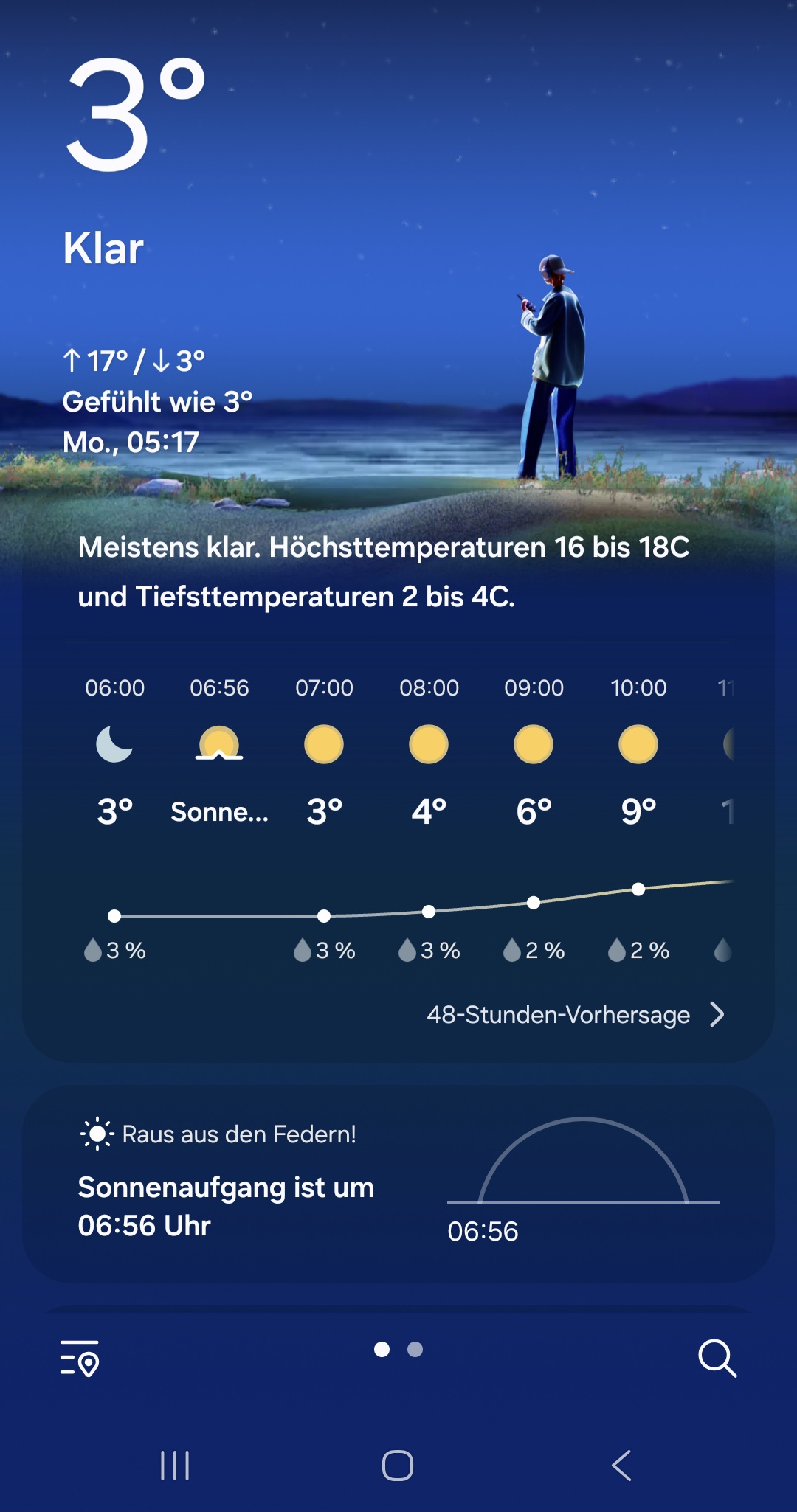
Task: Tap the sunrise icon at 06:56
Action: (x=218, y=745)
